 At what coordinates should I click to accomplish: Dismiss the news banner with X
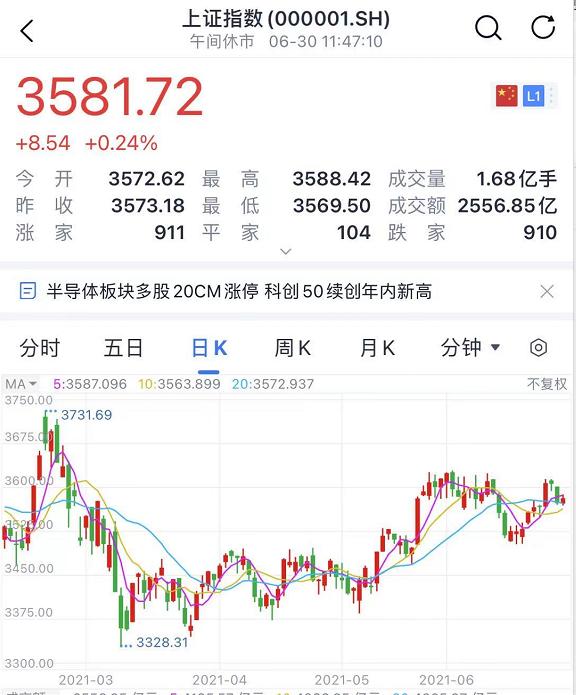pyautogui.click(x=547, y=292)
